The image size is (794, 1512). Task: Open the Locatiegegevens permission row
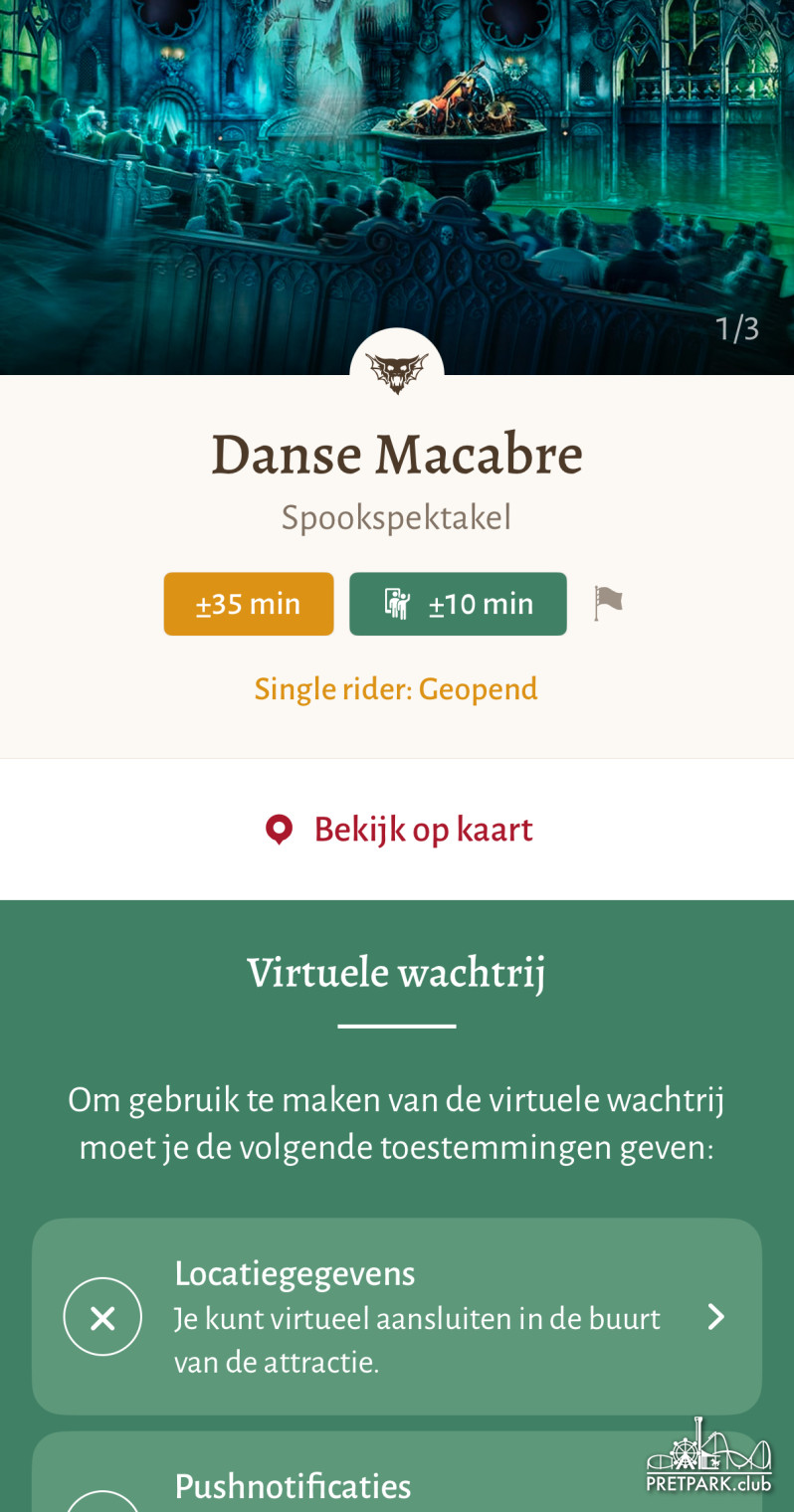(x=397, y=1316)
